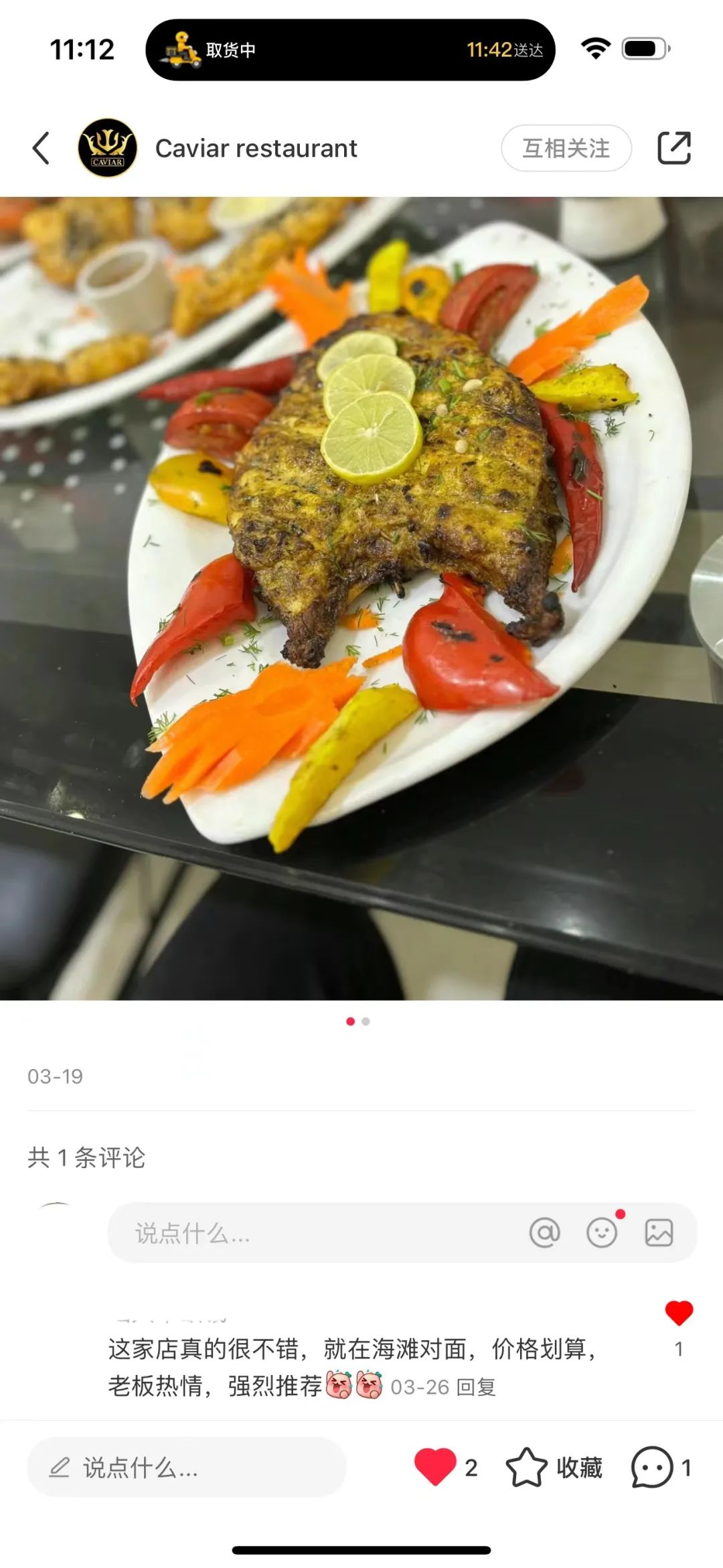Mention someone with the @ icon
The height and width of the screenshot is (1568, 723).
click(544, 1232)
